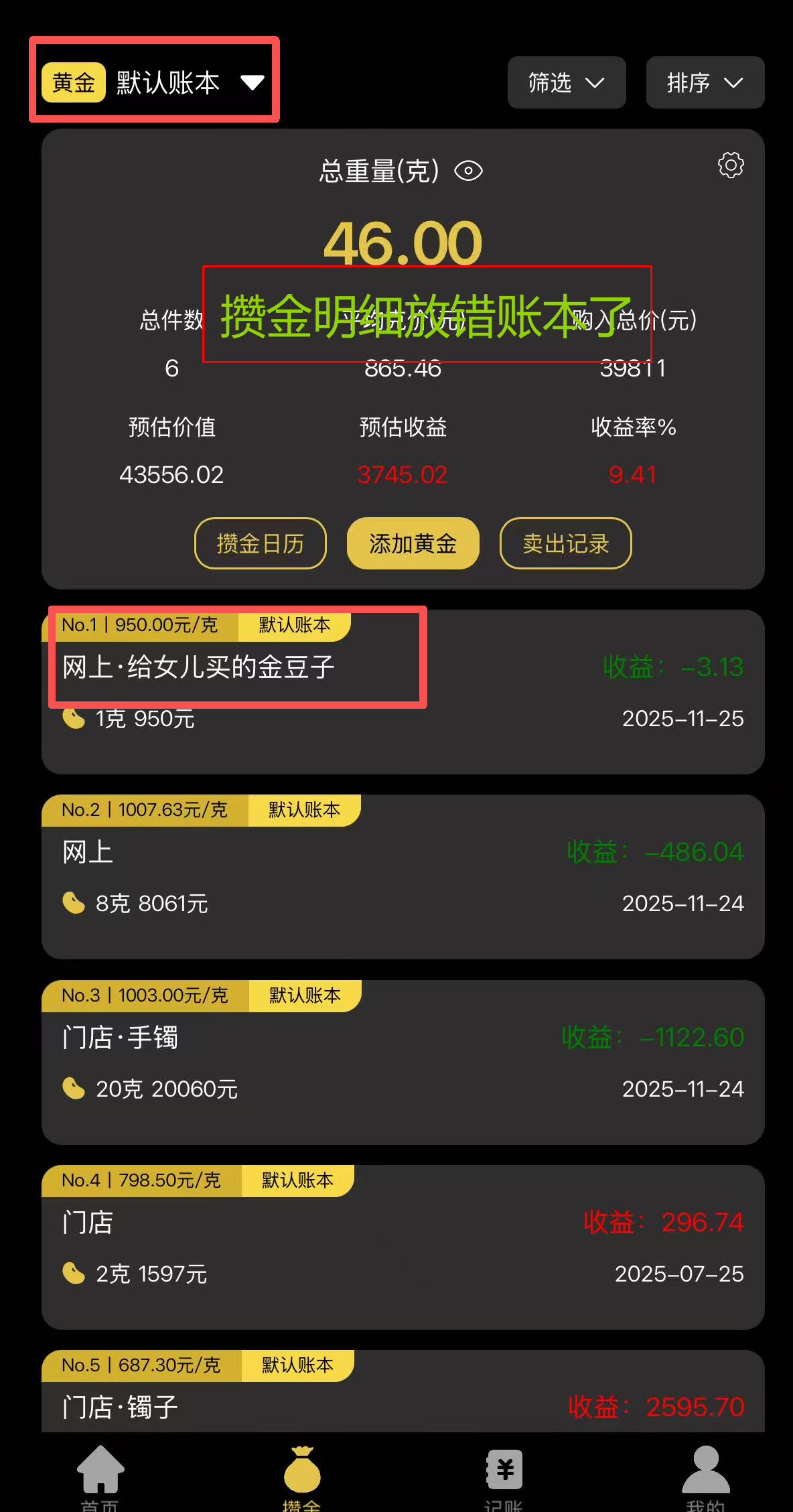Expand the 默认账本 account dropdown arrow

click(252, 83)
